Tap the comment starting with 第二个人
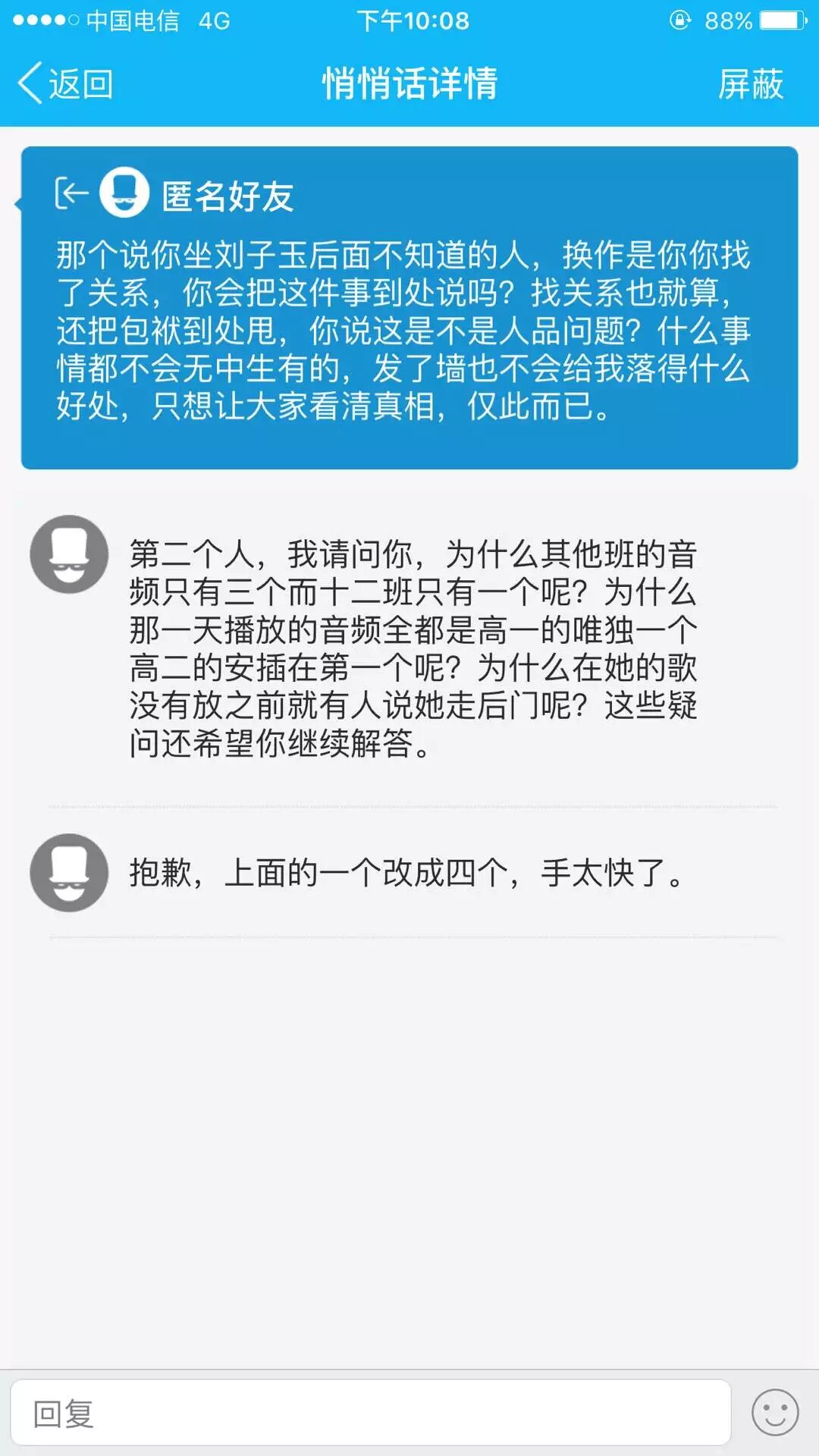819x1456 pixels. (413, 649)
